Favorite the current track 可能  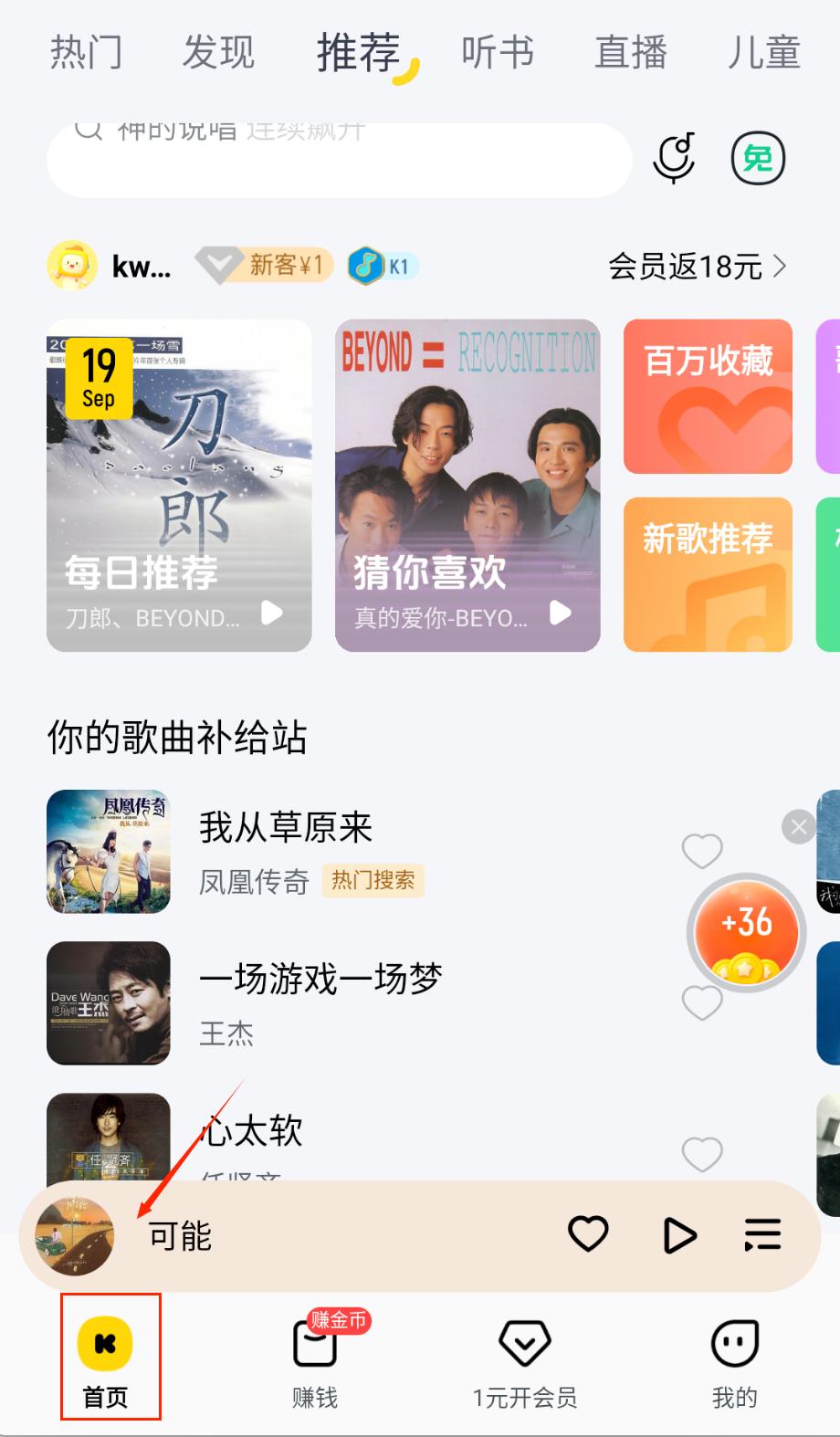(588, 1234)
